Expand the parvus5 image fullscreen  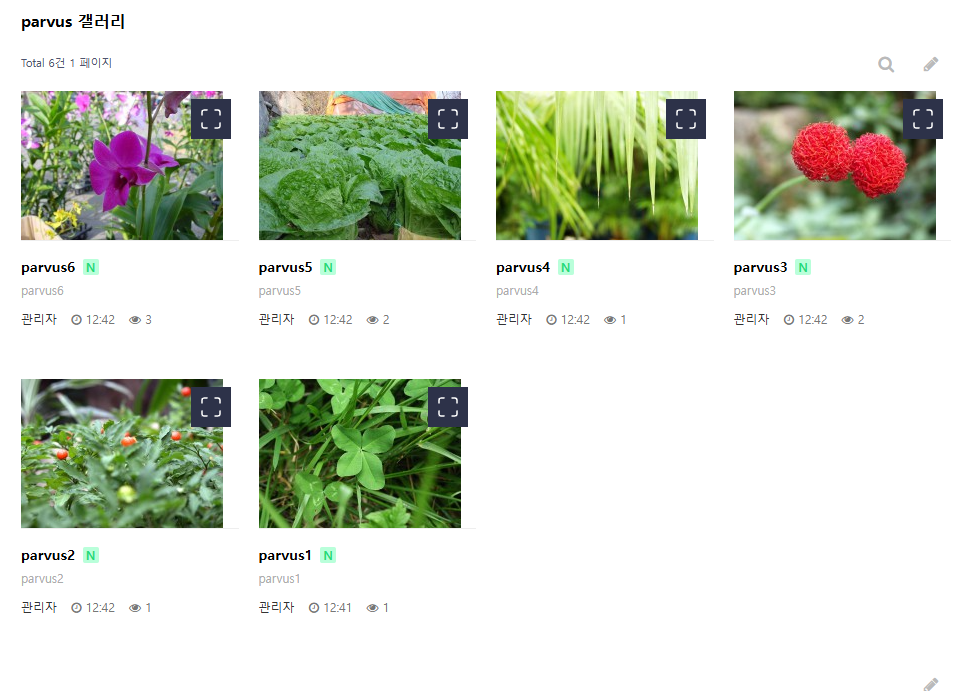click(x=448, y=119)
